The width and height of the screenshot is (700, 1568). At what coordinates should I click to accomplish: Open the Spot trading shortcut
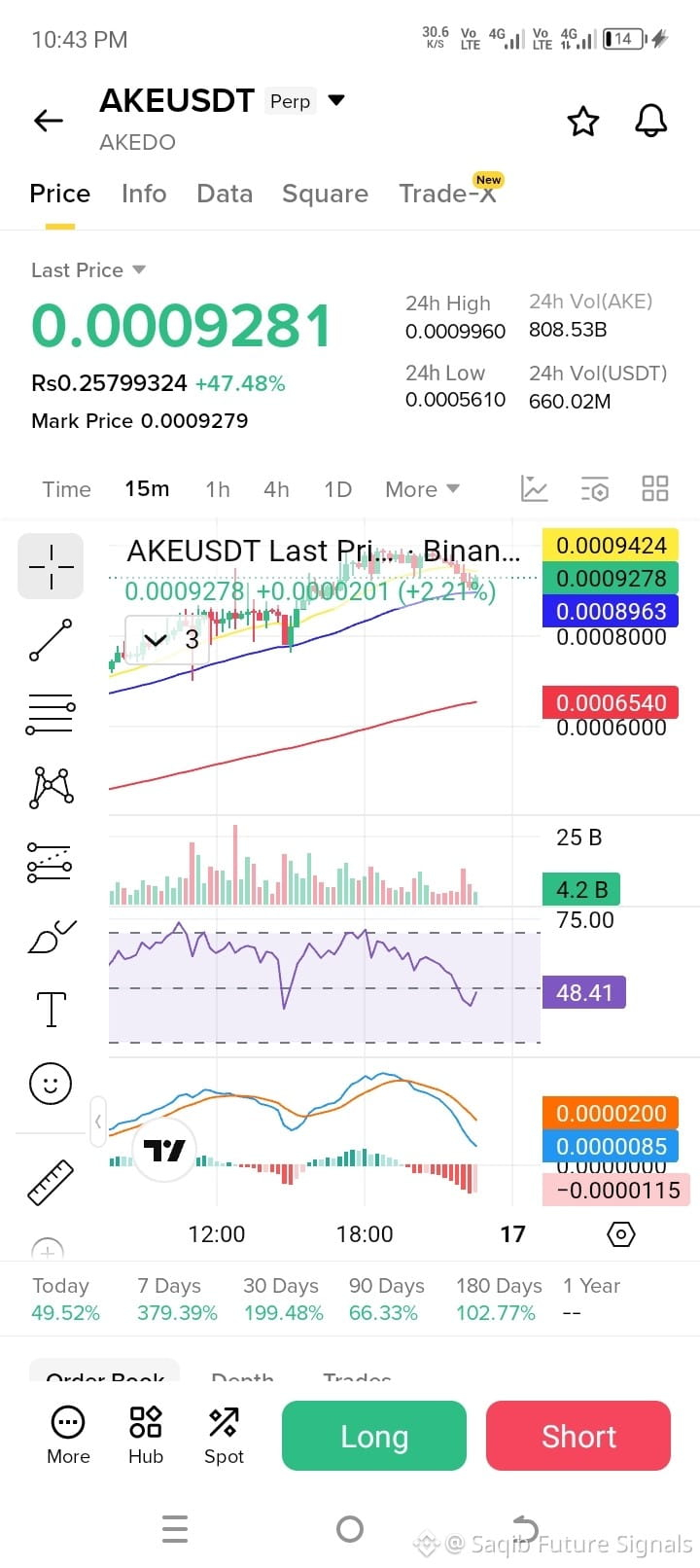coord(224,1435)
